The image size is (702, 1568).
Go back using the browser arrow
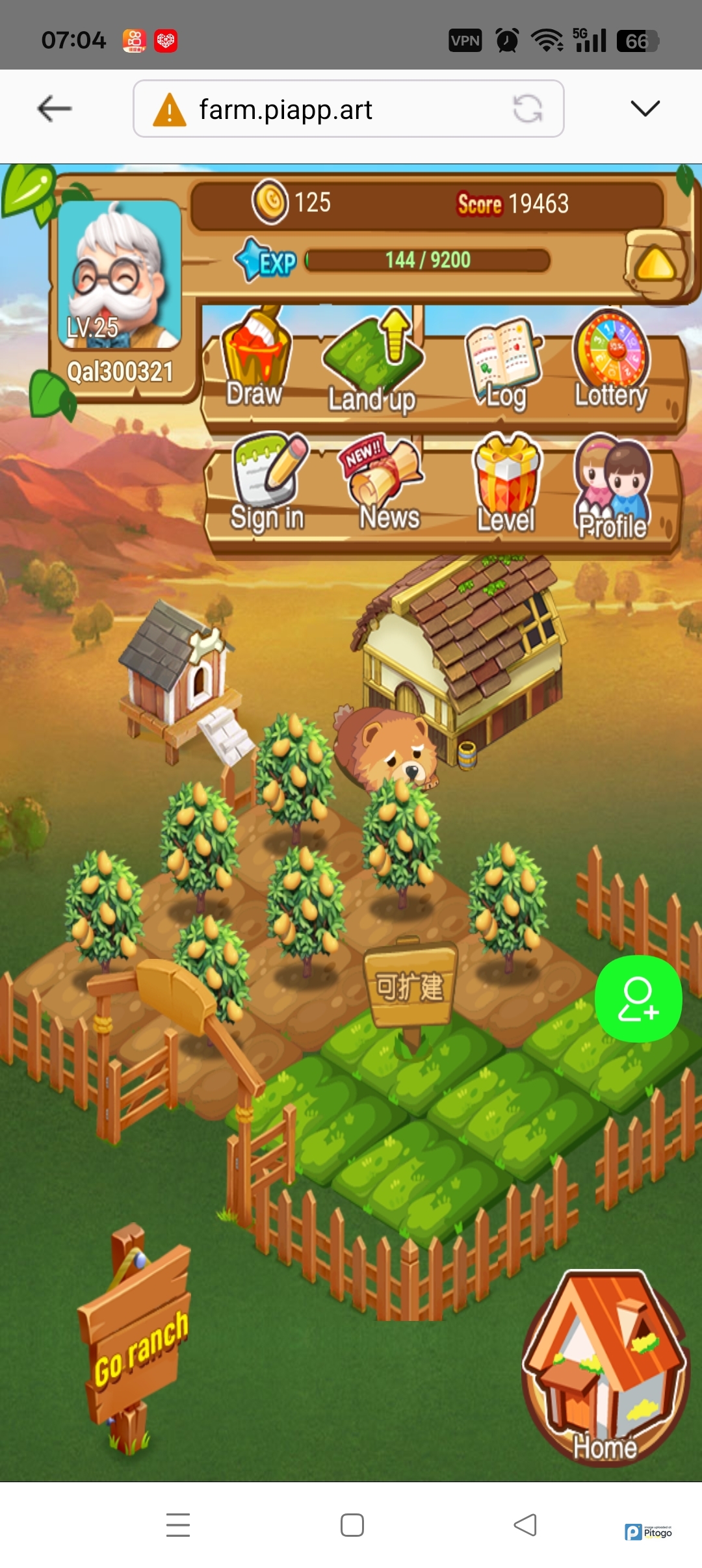[55, 109]
